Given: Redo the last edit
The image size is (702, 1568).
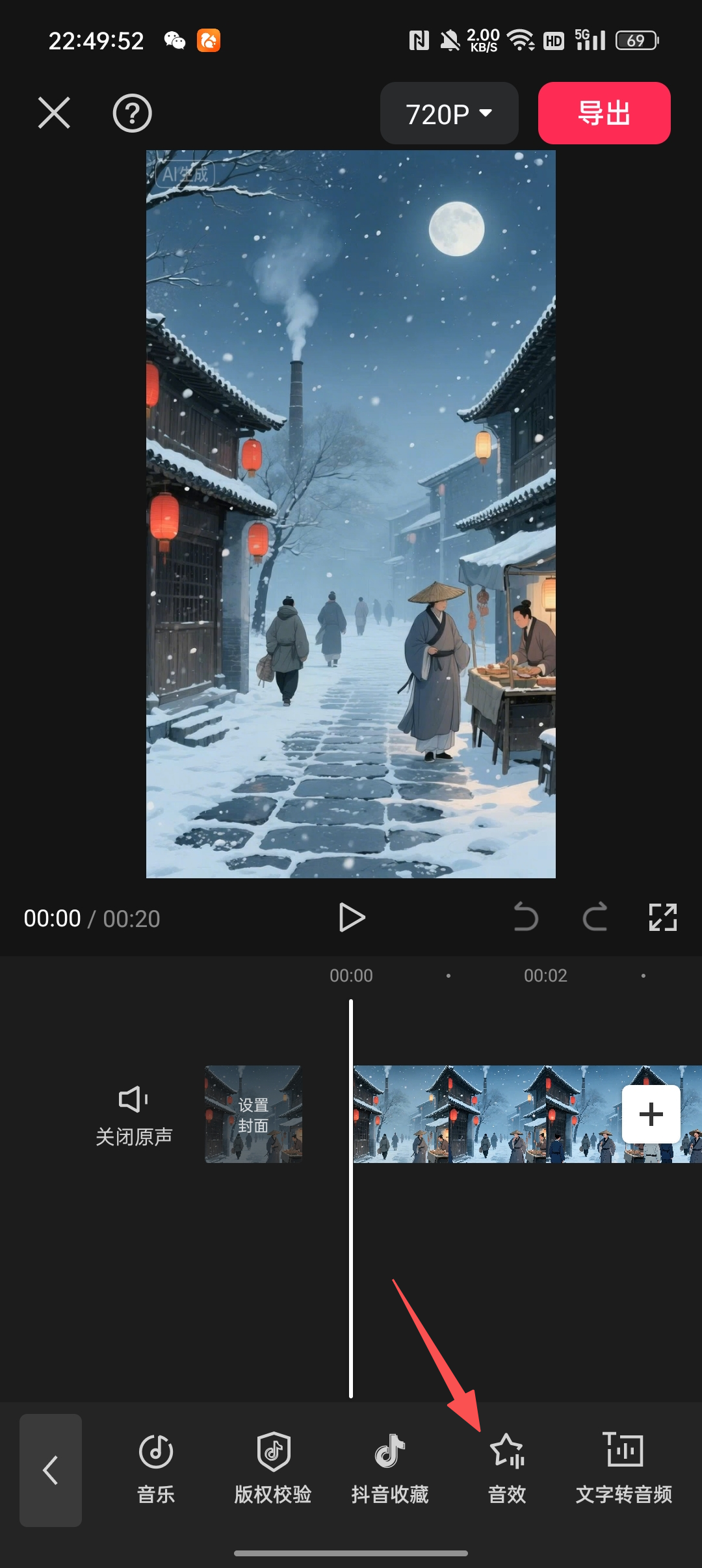Looking at the screenshot, I should click(x=594, y=918).
